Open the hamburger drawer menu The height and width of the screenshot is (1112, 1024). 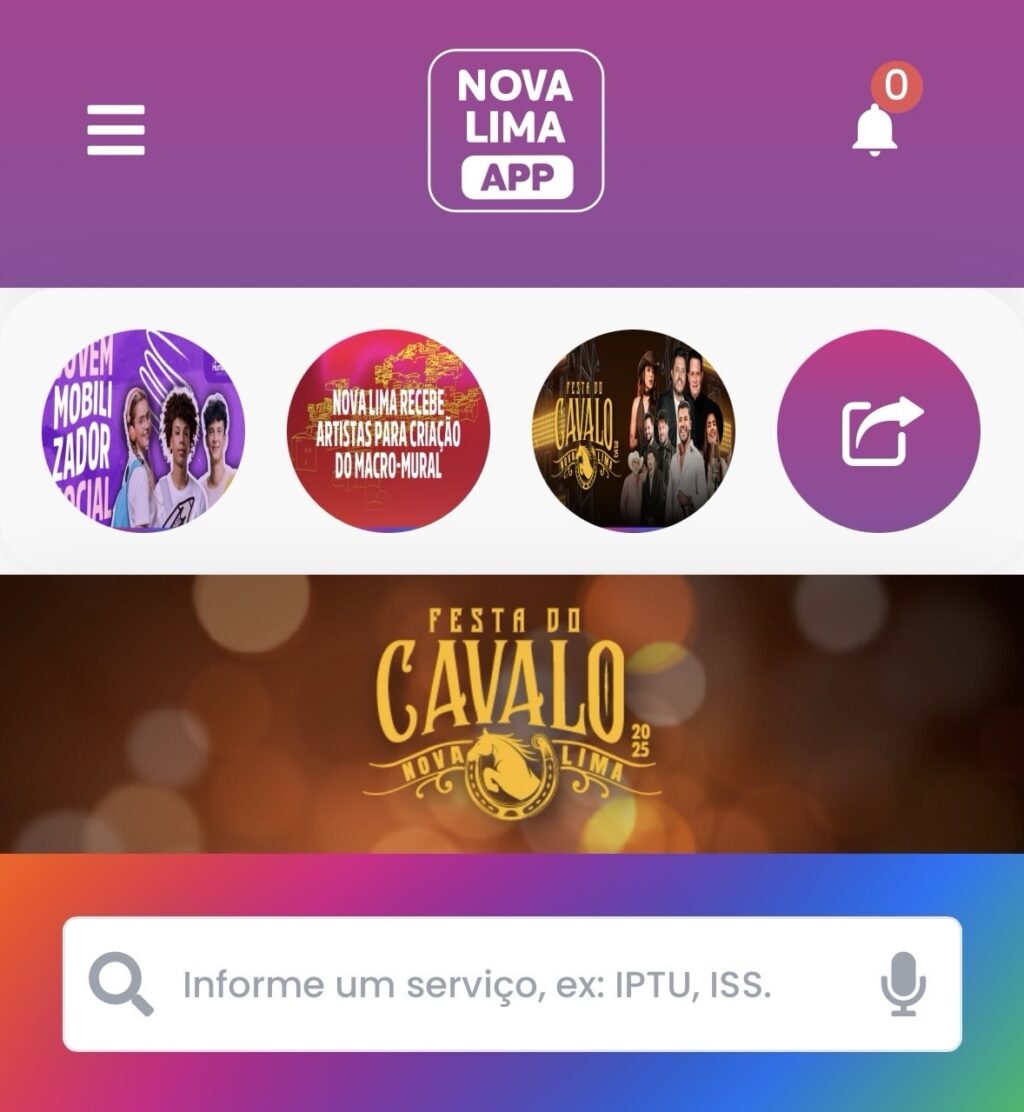(x=116, y=130)
